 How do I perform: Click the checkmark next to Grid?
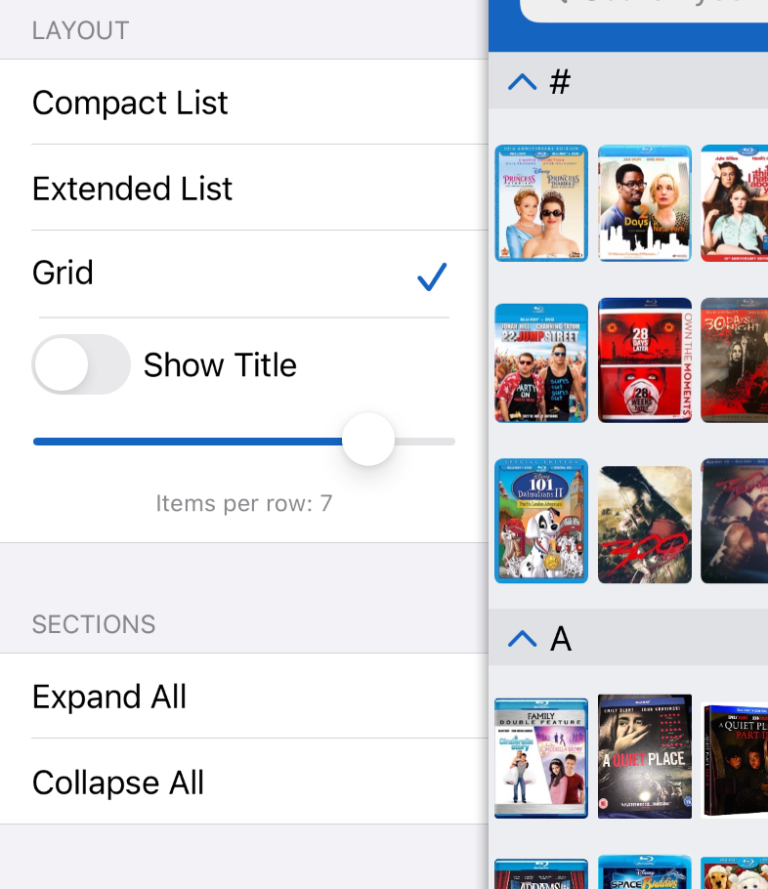click(431, 277)
